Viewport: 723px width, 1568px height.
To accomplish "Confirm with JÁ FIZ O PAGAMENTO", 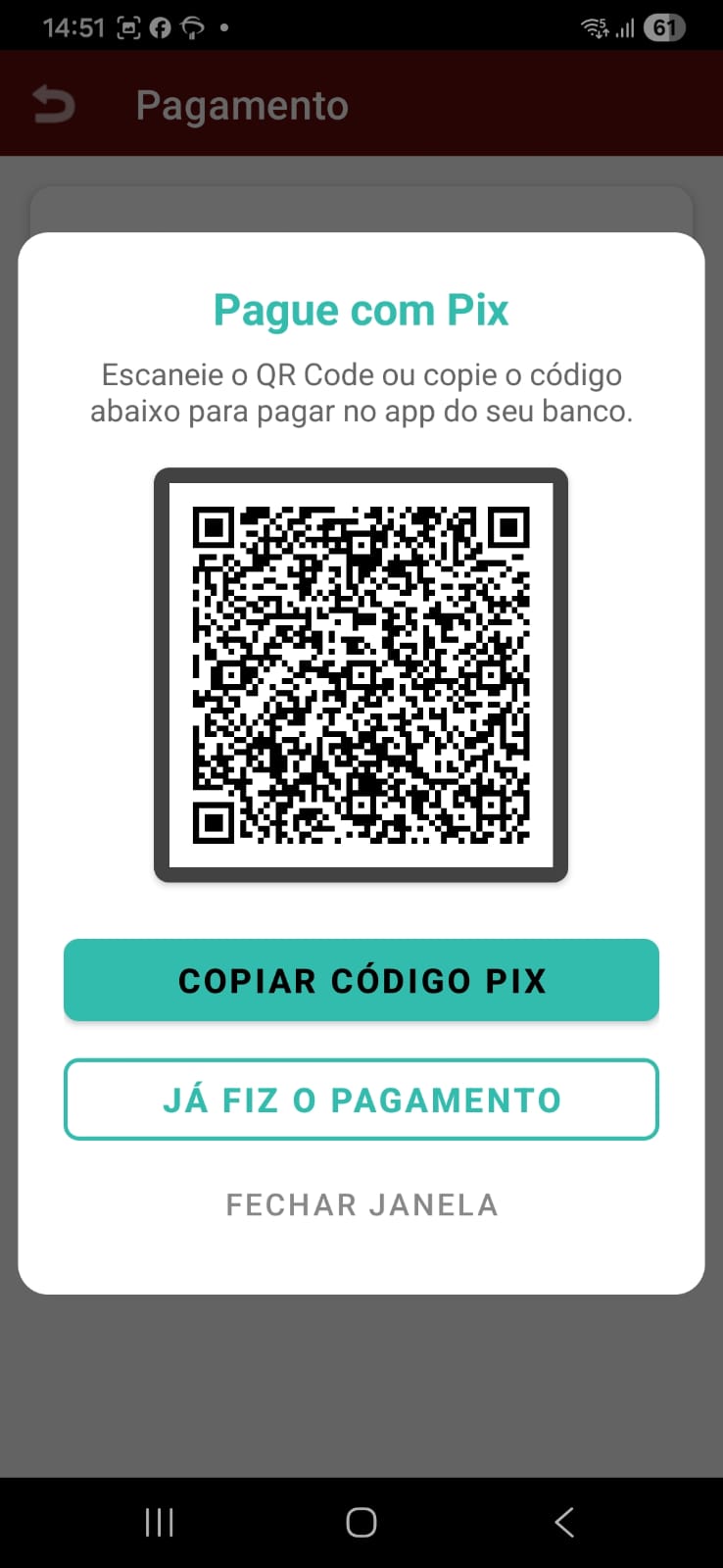I will (361, 1099).
